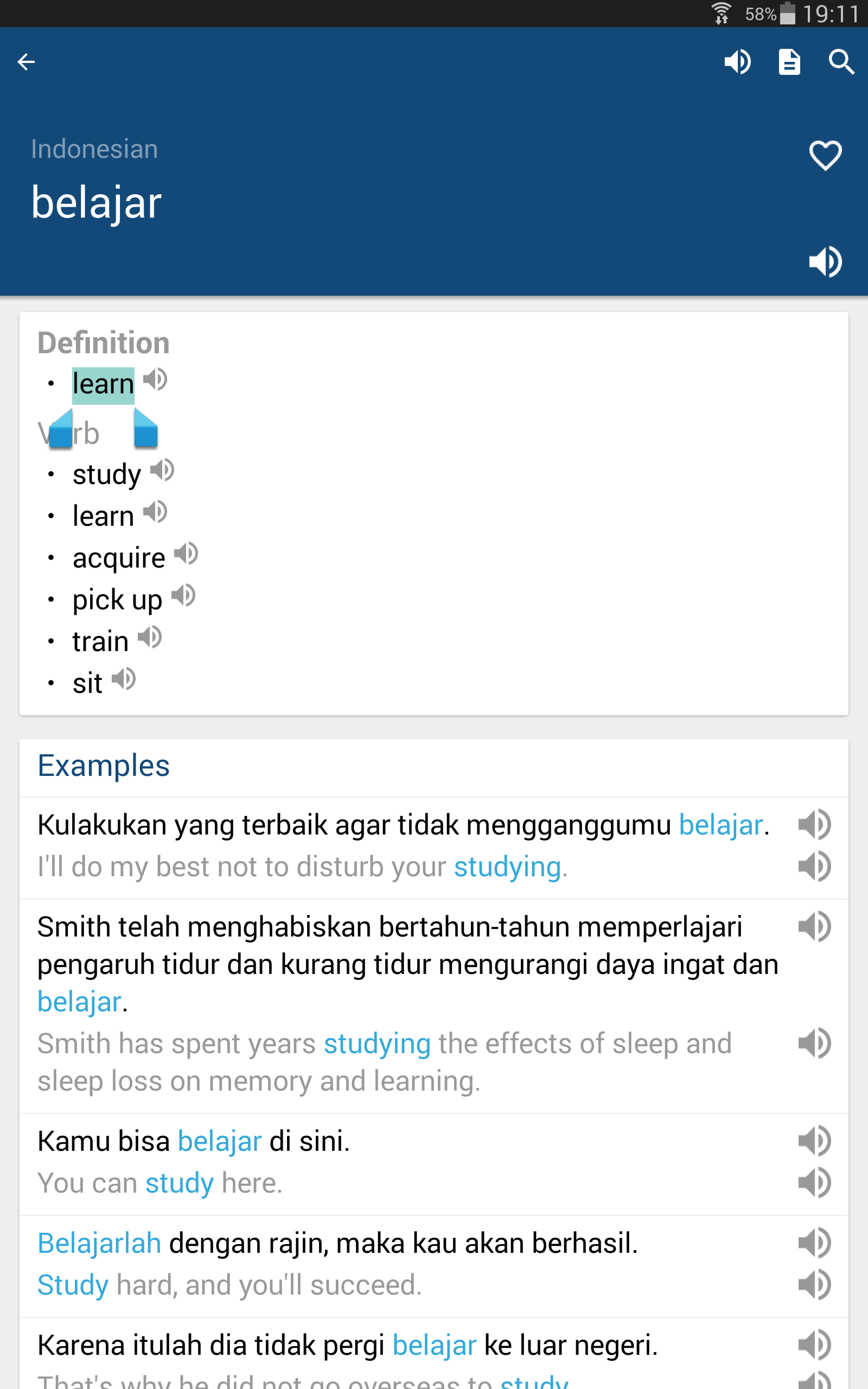Image resolution: width=868 pixels, height=1389 pixels.
Task: Toggle favorite on belajar with heart icon
Action: click(825, 157)
